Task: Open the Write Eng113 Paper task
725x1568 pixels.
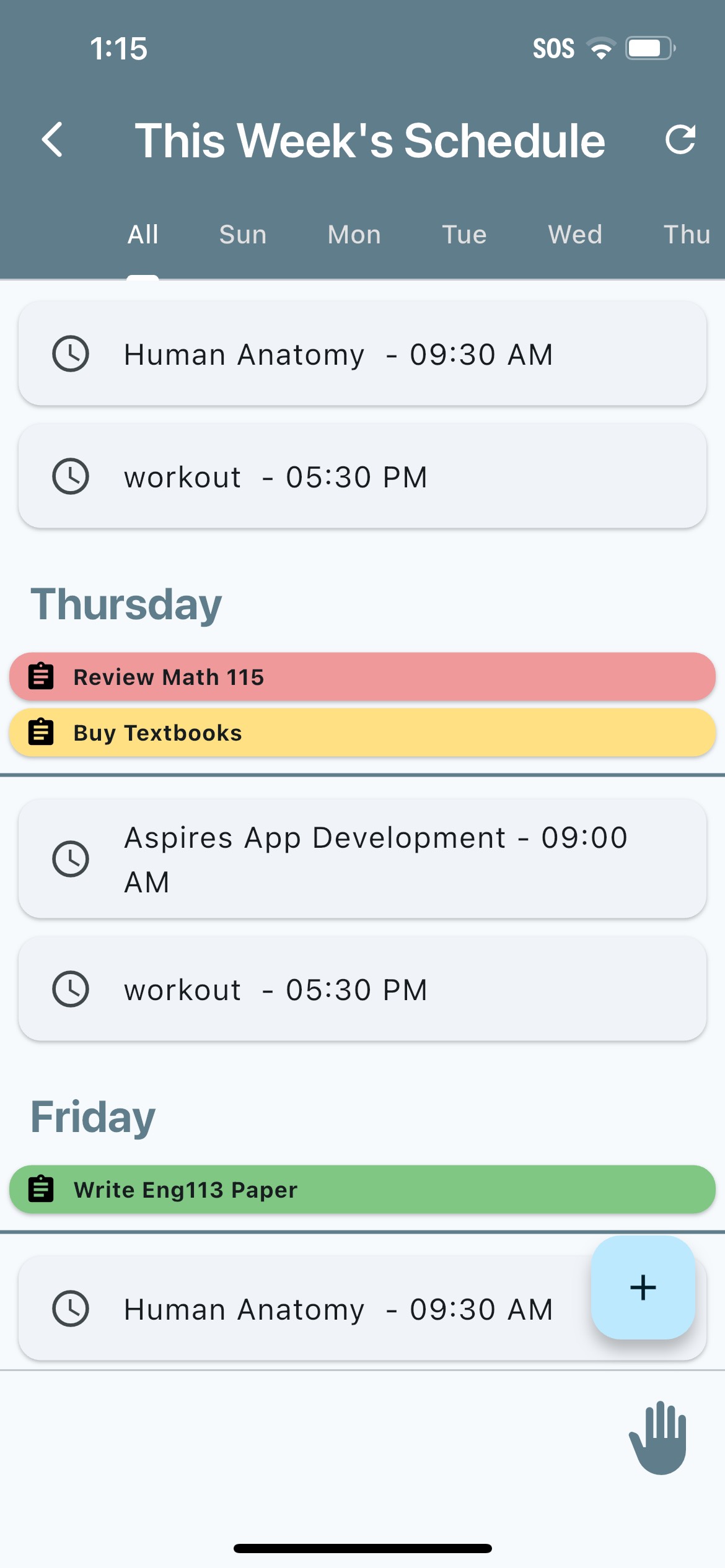Action: (362, 1190)
